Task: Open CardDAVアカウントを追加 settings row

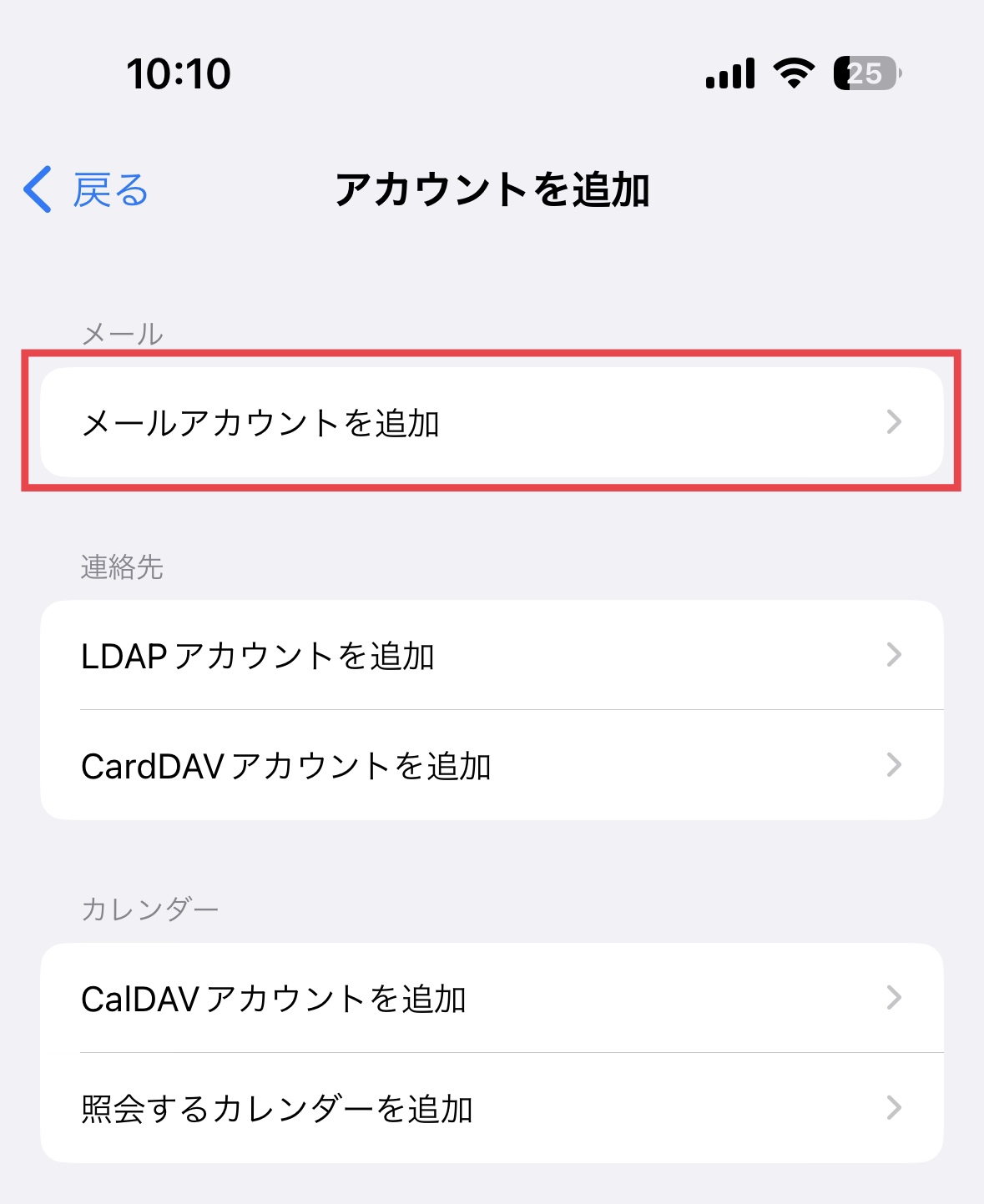Action: tap(492, 763)
